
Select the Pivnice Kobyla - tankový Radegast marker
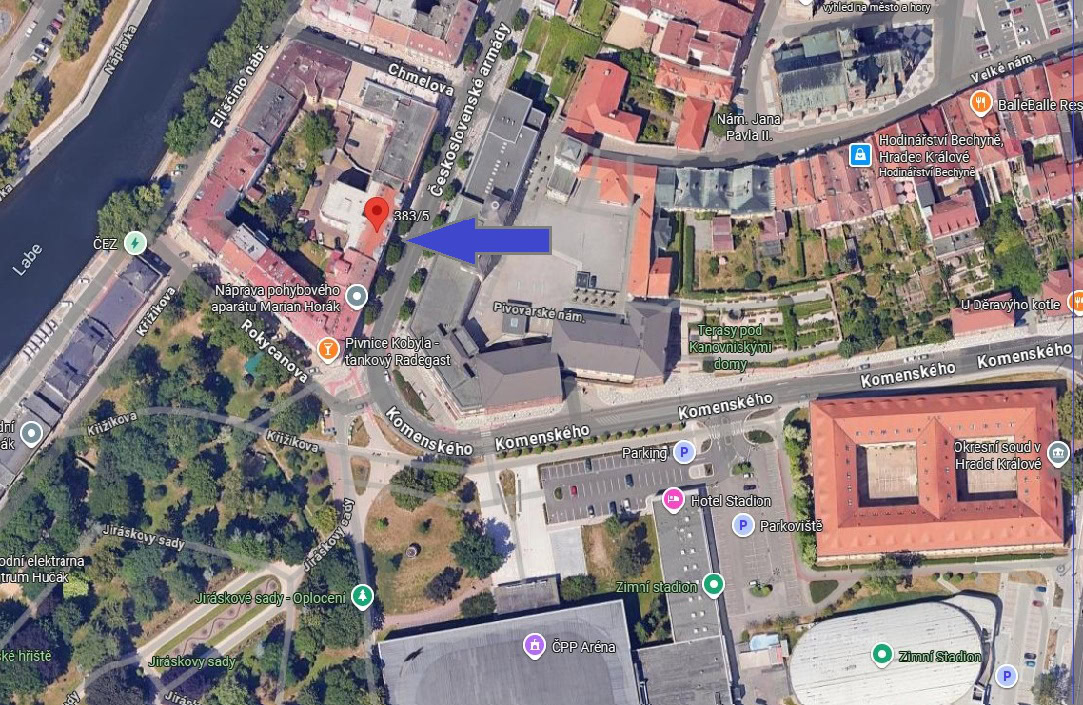(327, 349)
